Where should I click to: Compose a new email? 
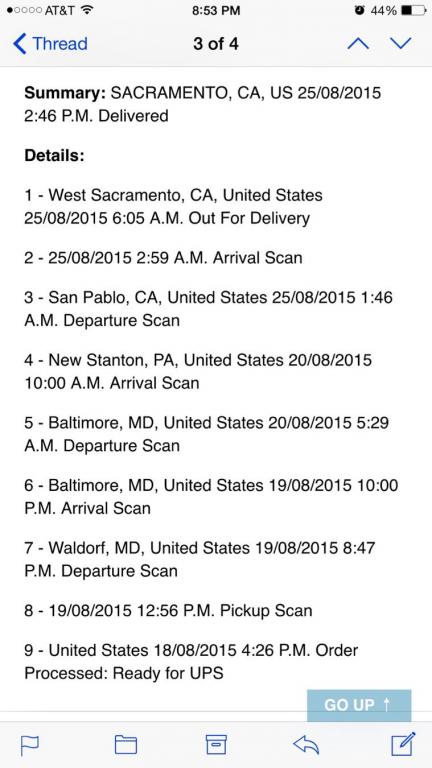403,744
